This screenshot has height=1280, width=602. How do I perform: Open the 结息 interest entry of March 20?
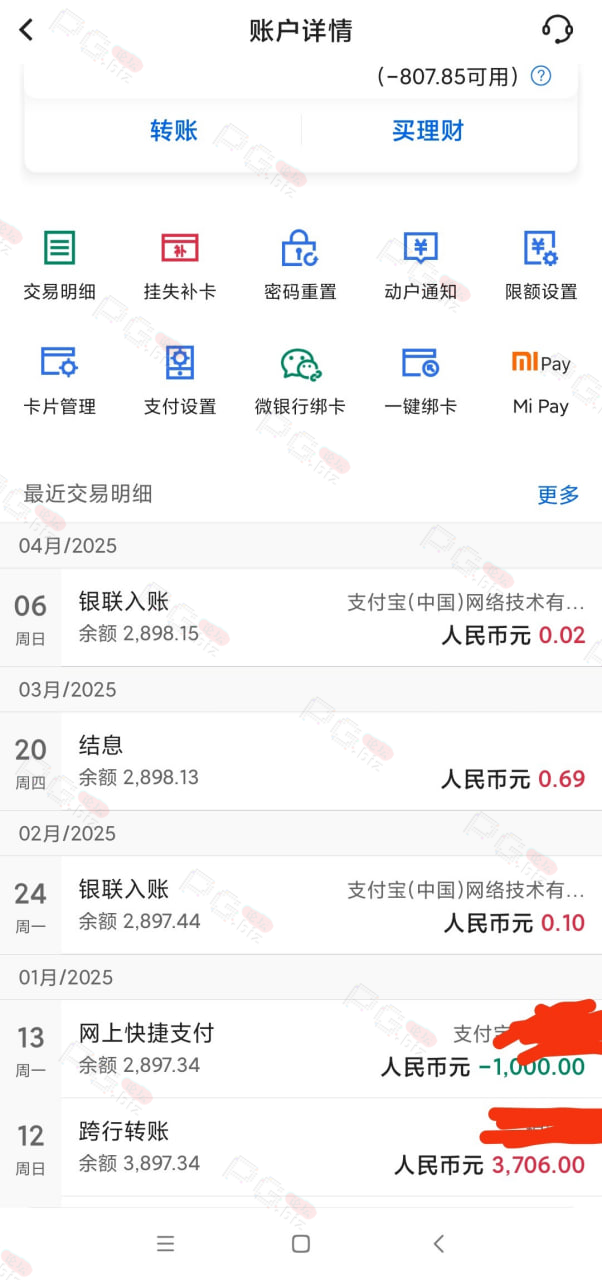pos(301,761)
